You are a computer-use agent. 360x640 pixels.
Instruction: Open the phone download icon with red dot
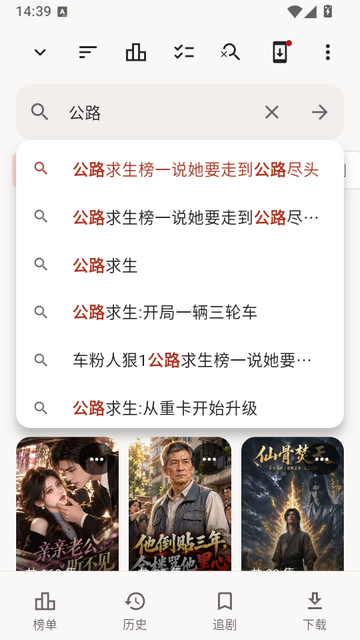(x=281, y=52)
